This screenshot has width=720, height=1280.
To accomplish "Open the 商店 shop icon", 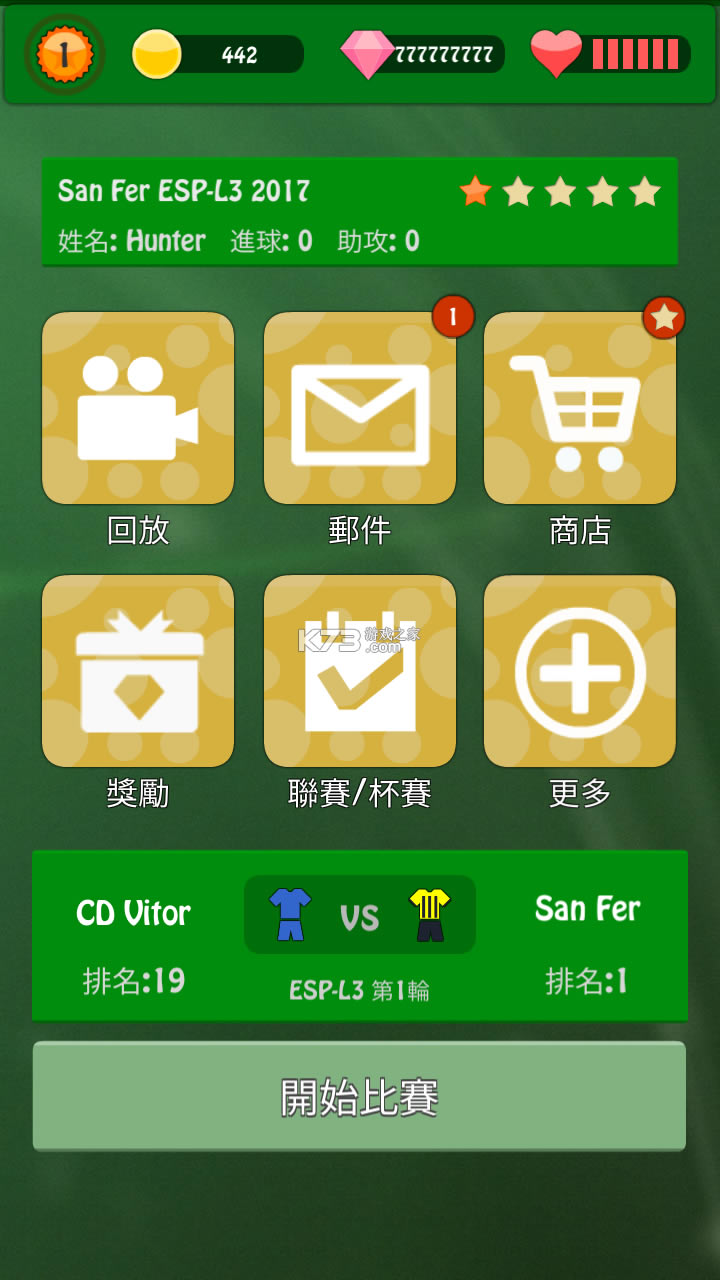I will click(578, 407).
